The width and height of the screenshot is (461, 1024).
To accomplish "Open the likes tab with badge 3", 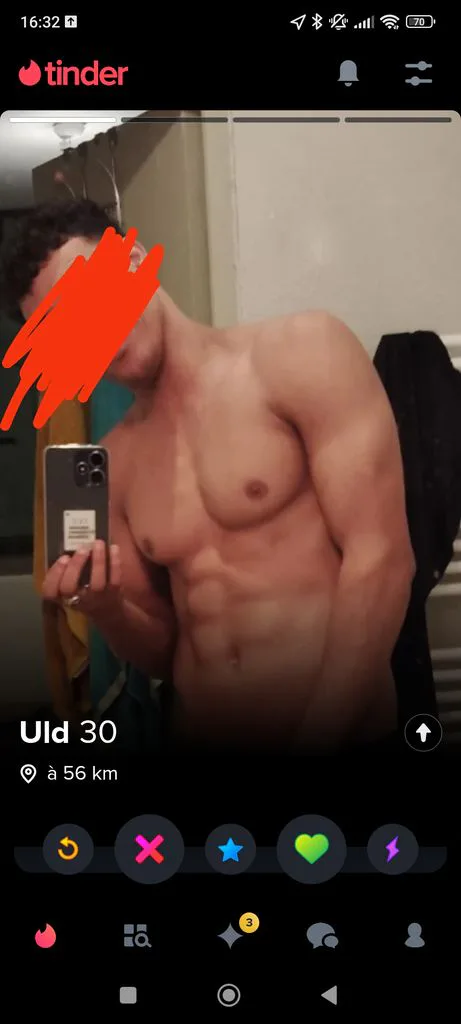I will (x=230, y=936).
